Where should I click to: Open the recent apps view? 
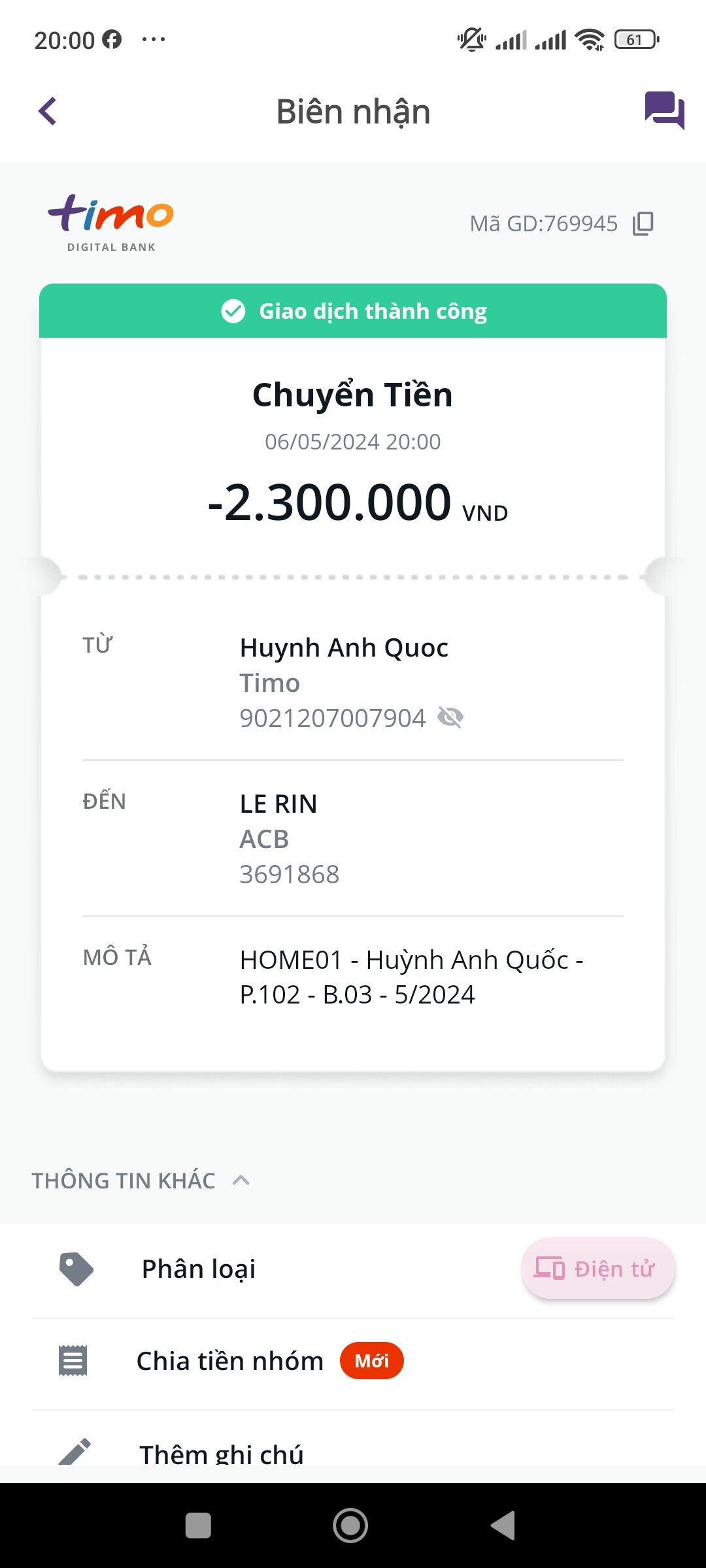pos(198,1526)
